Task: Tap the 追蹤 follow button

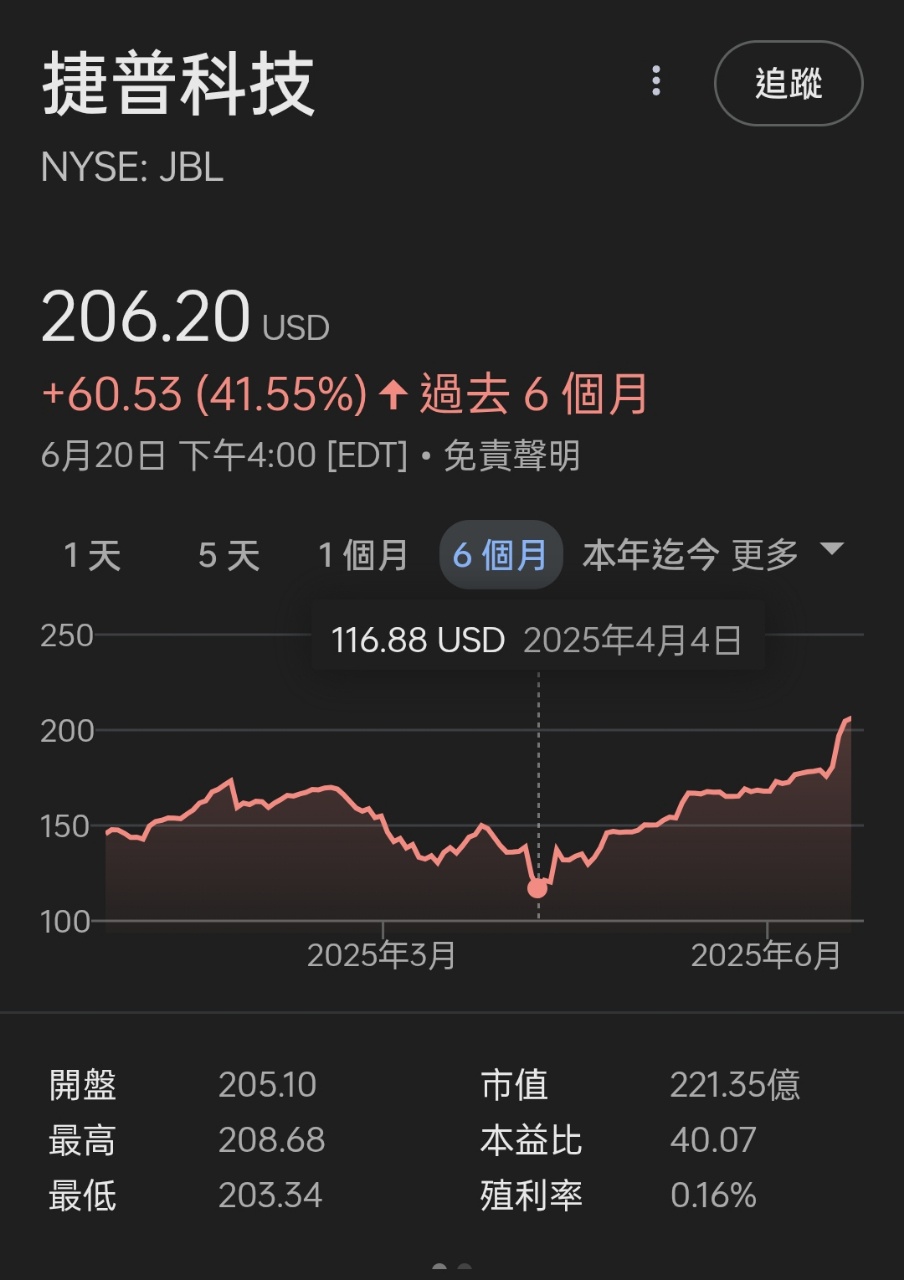Action: pyautogui.click(x=788, y=84)
